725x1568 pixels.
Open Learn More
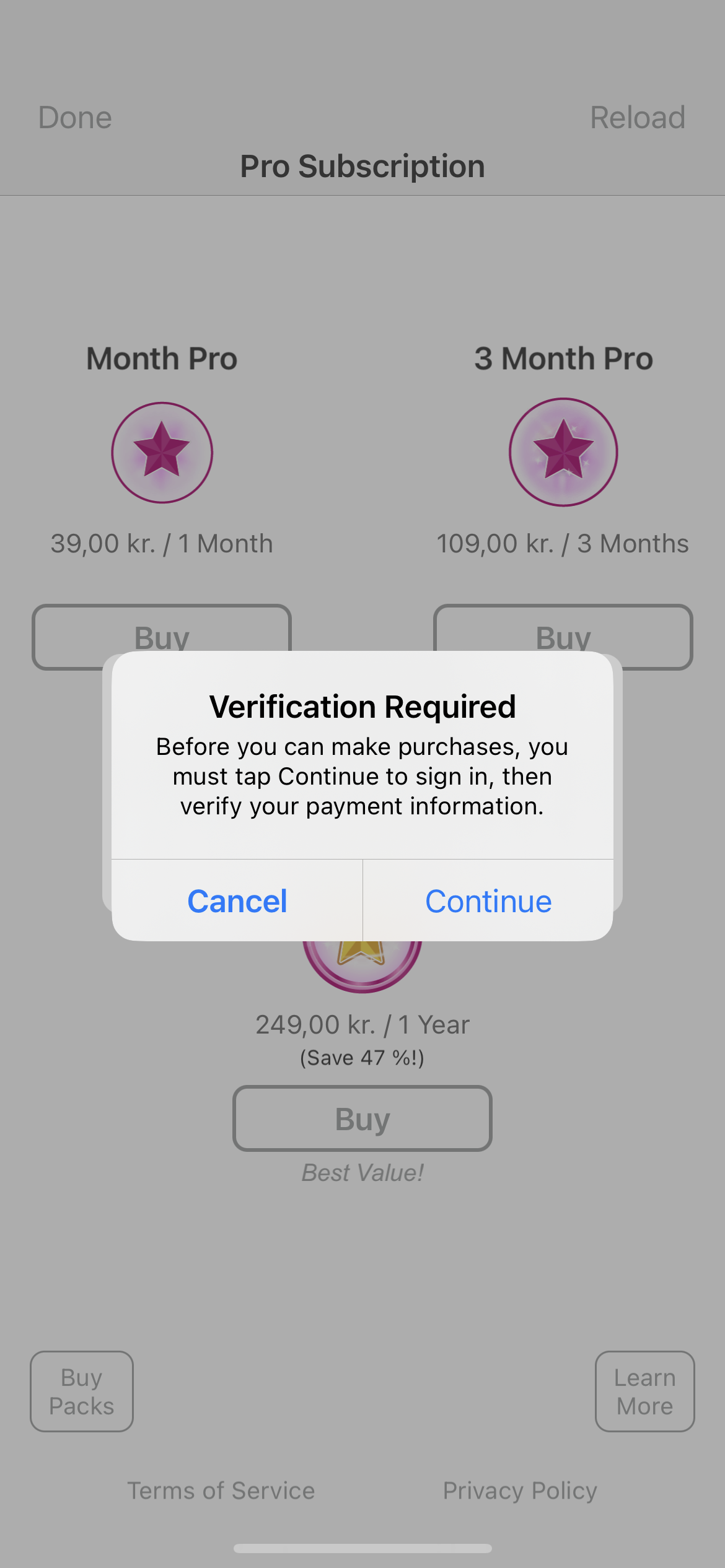(644, 1392)
